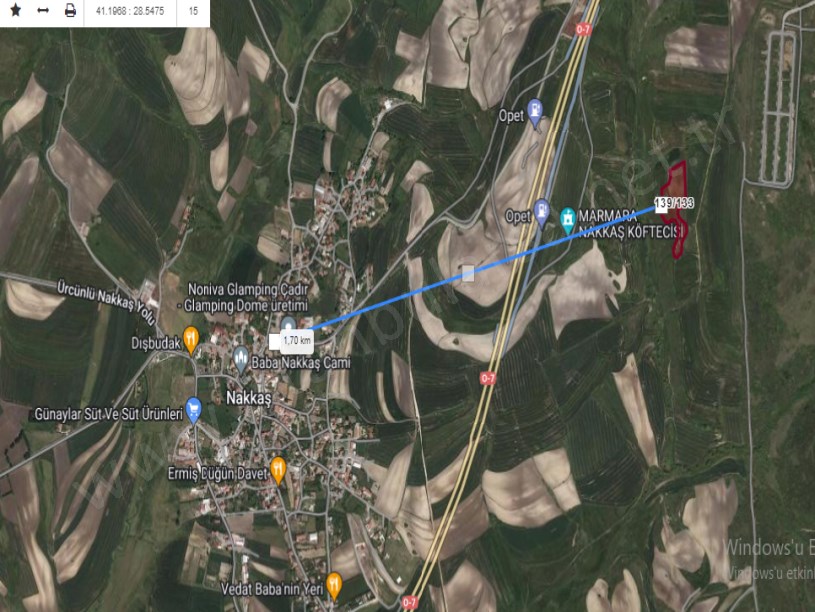Screen dimensions: 815x612
Task: Activate the distance measure arrow tool
Action: [x=43, y=11]
